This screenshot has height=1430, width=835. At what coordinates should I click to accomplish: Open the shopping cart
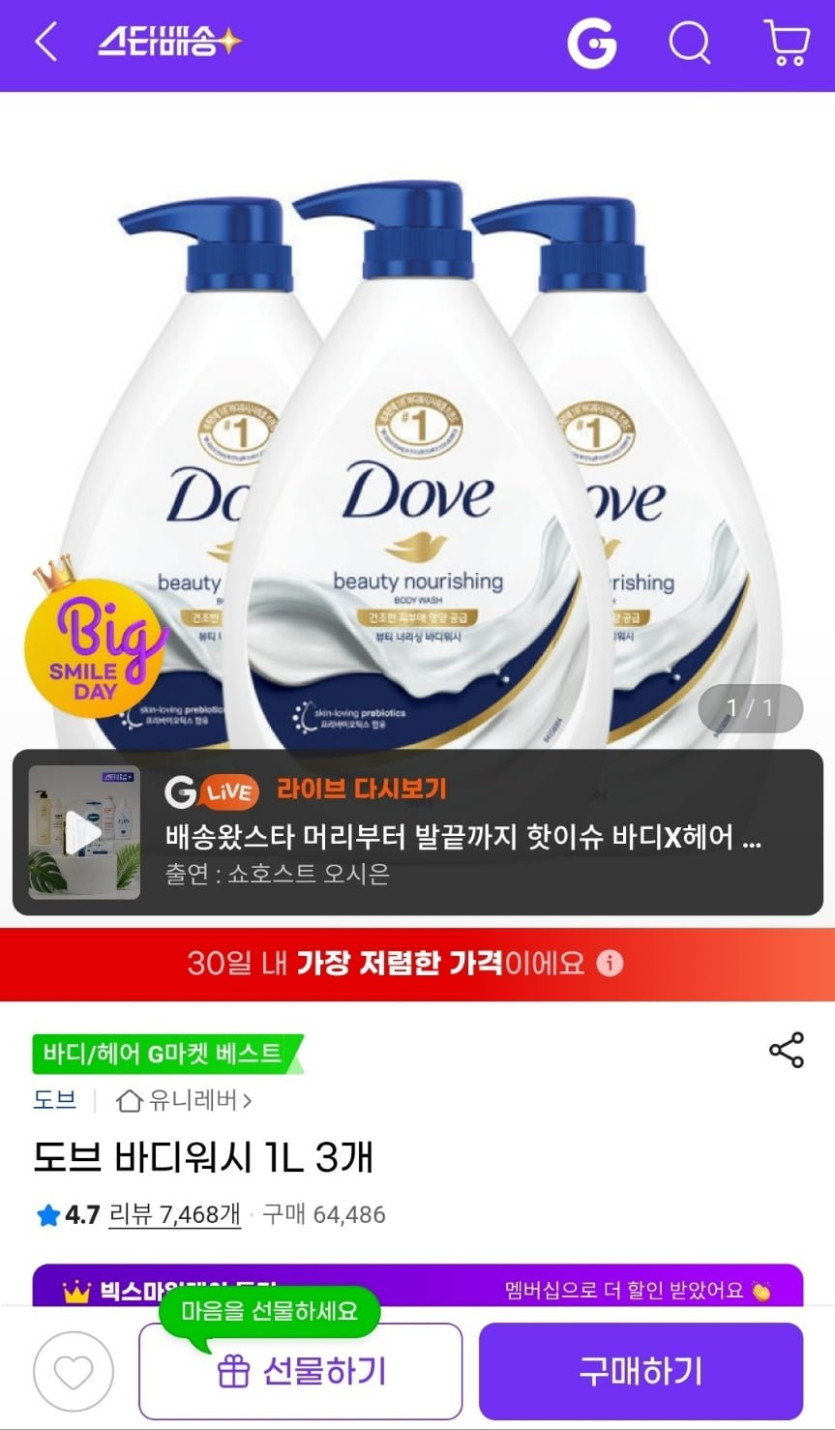point(786,44)
